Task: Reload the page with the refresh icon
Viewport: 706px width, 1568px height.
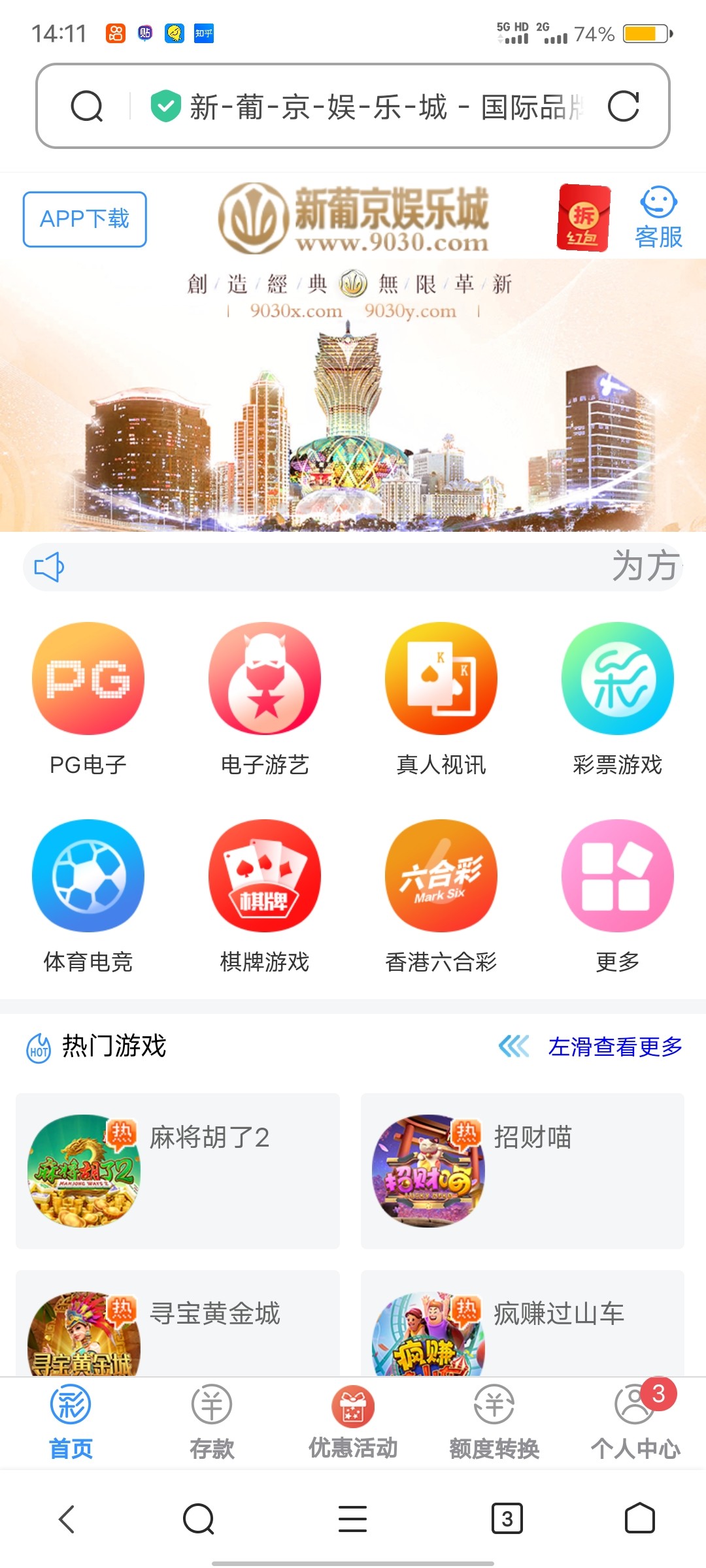Action: point(623,106)
